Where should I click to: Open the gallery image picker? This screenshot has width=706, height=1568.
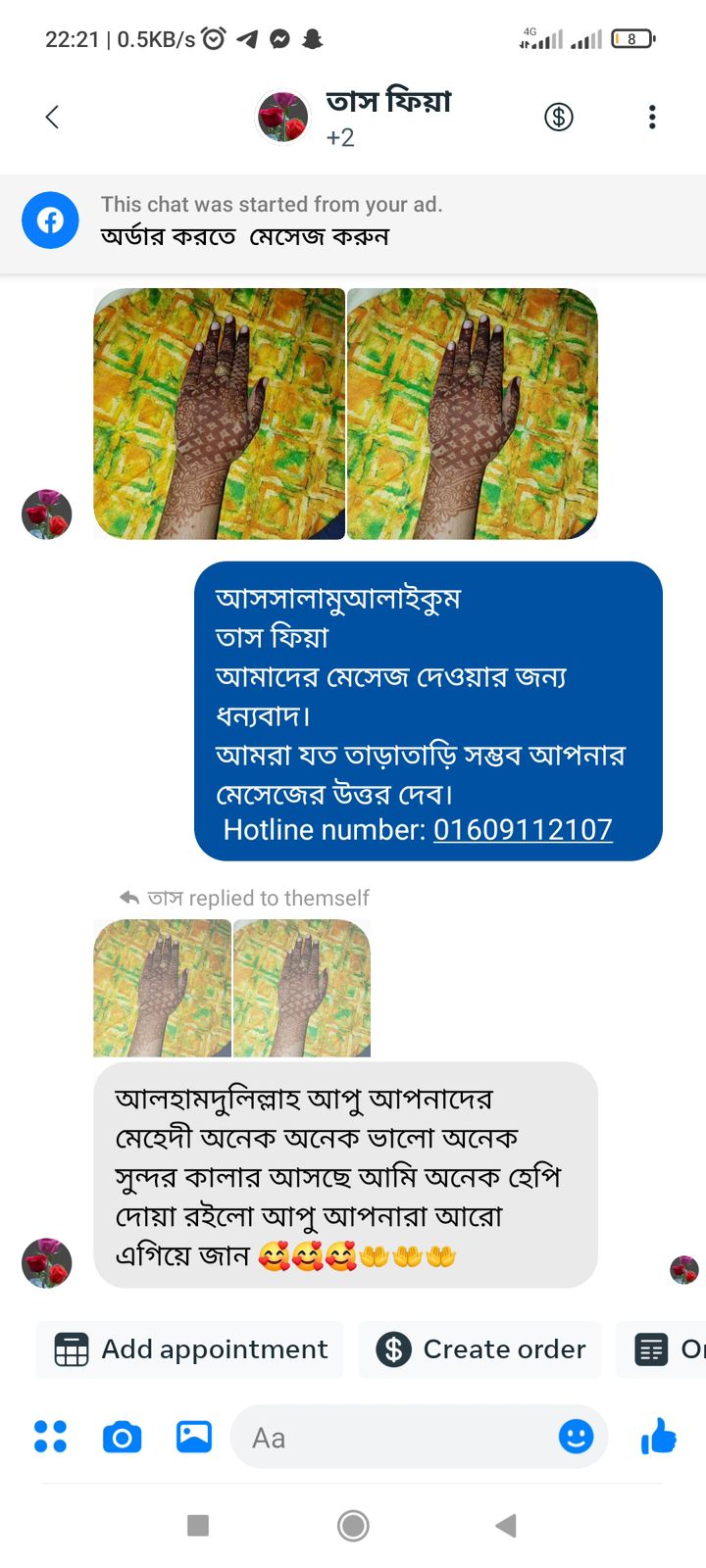(x=194, y=1437)
